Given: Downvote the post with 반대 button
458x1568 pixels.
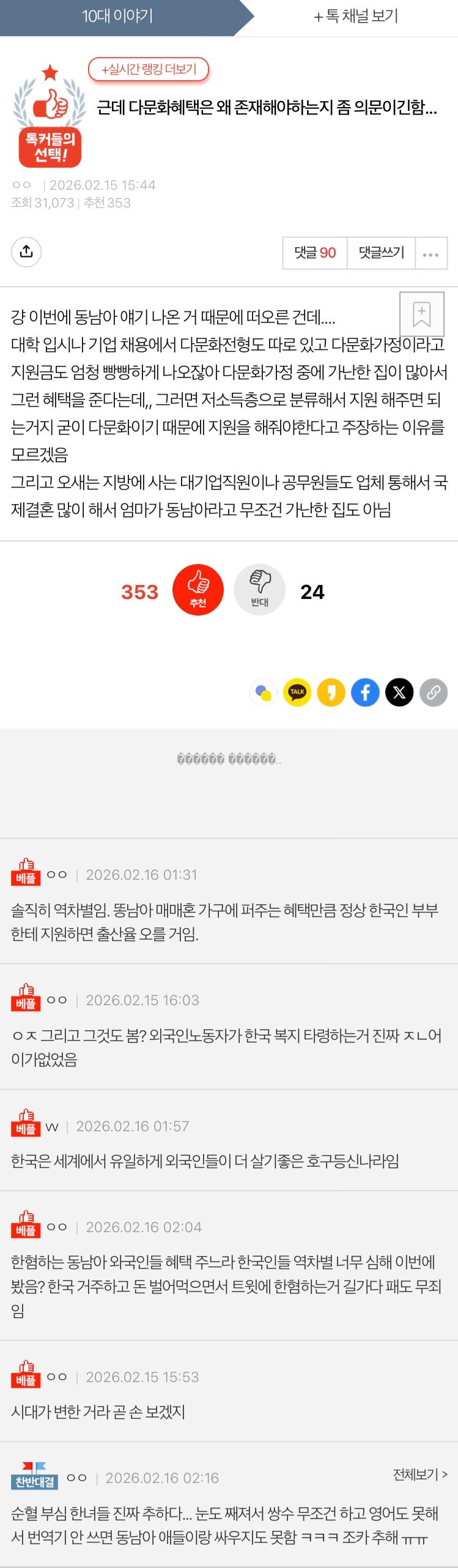Looking at the screenshot, I should click(259, 590).
